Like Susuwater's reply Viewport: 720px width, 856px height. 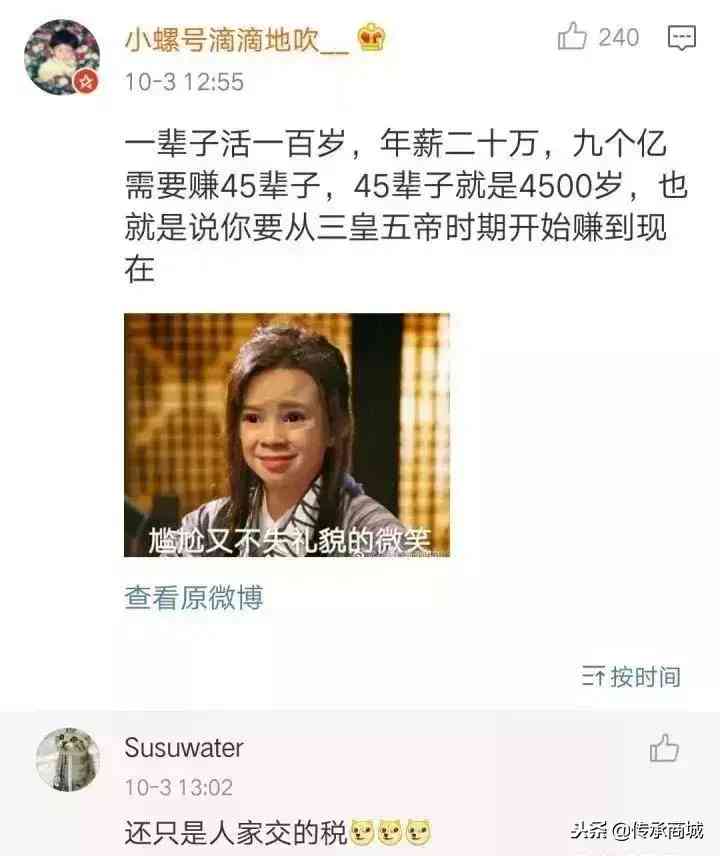[664, 749]
